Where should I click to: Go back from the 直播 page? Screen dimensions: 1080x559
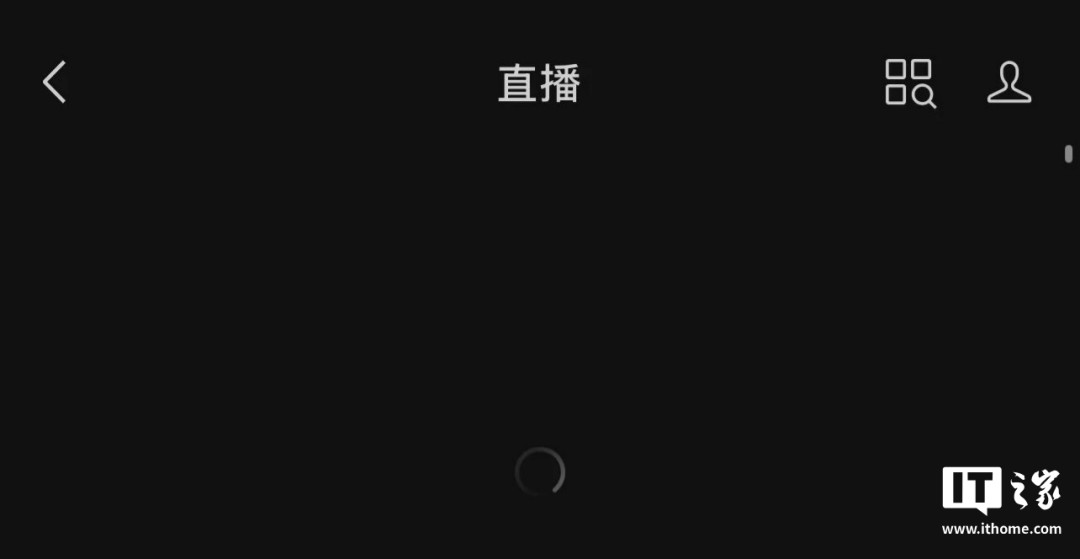(54, 82)
